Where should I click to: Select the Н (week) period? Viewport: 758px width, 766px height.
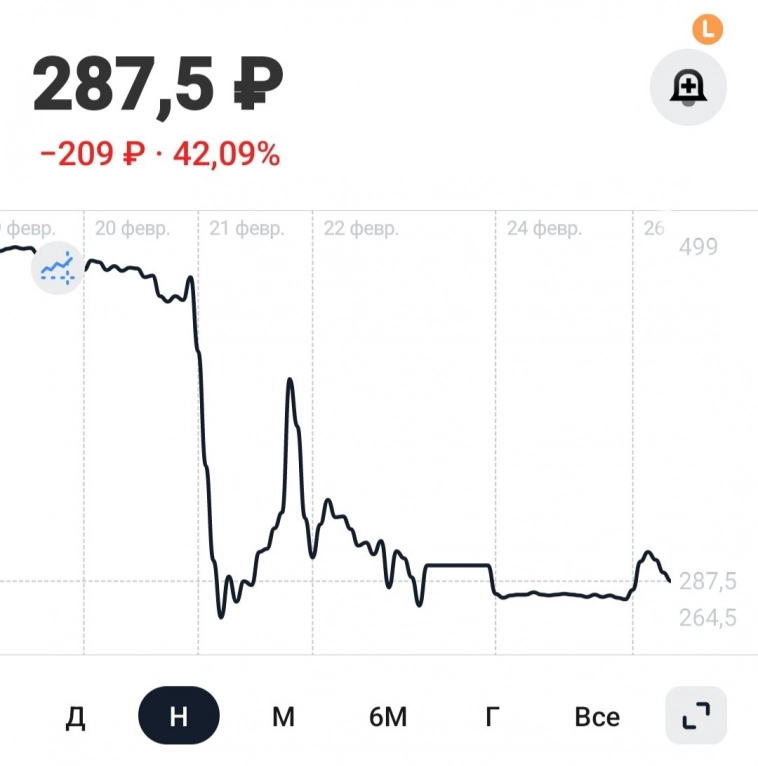[178, 717]
